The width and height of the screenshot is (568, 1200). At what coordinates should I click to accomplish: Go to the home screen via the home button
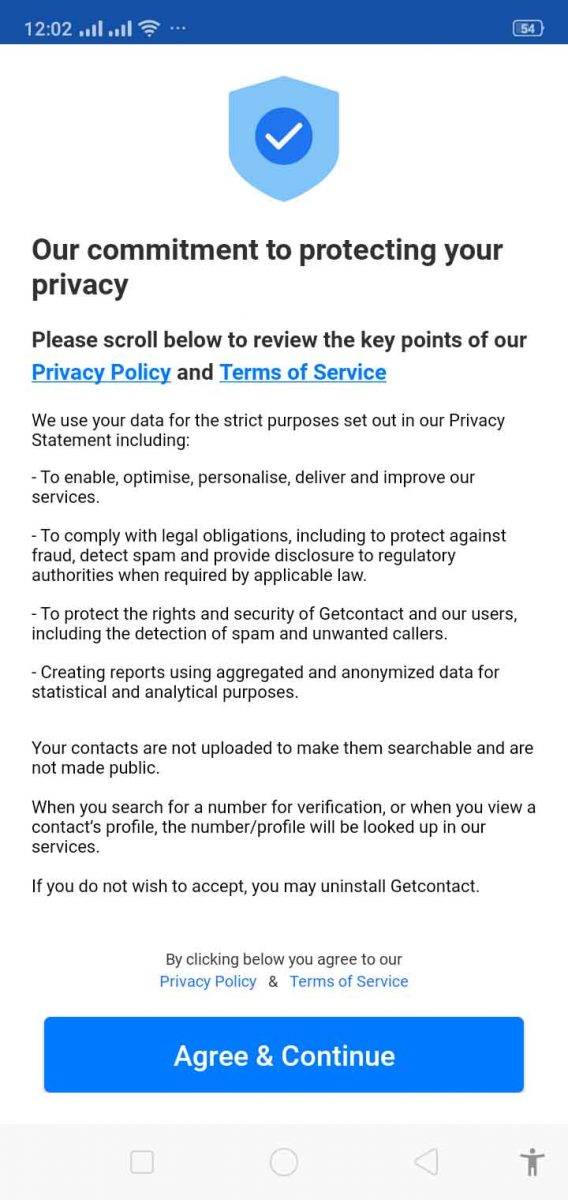coord(284,1161)
